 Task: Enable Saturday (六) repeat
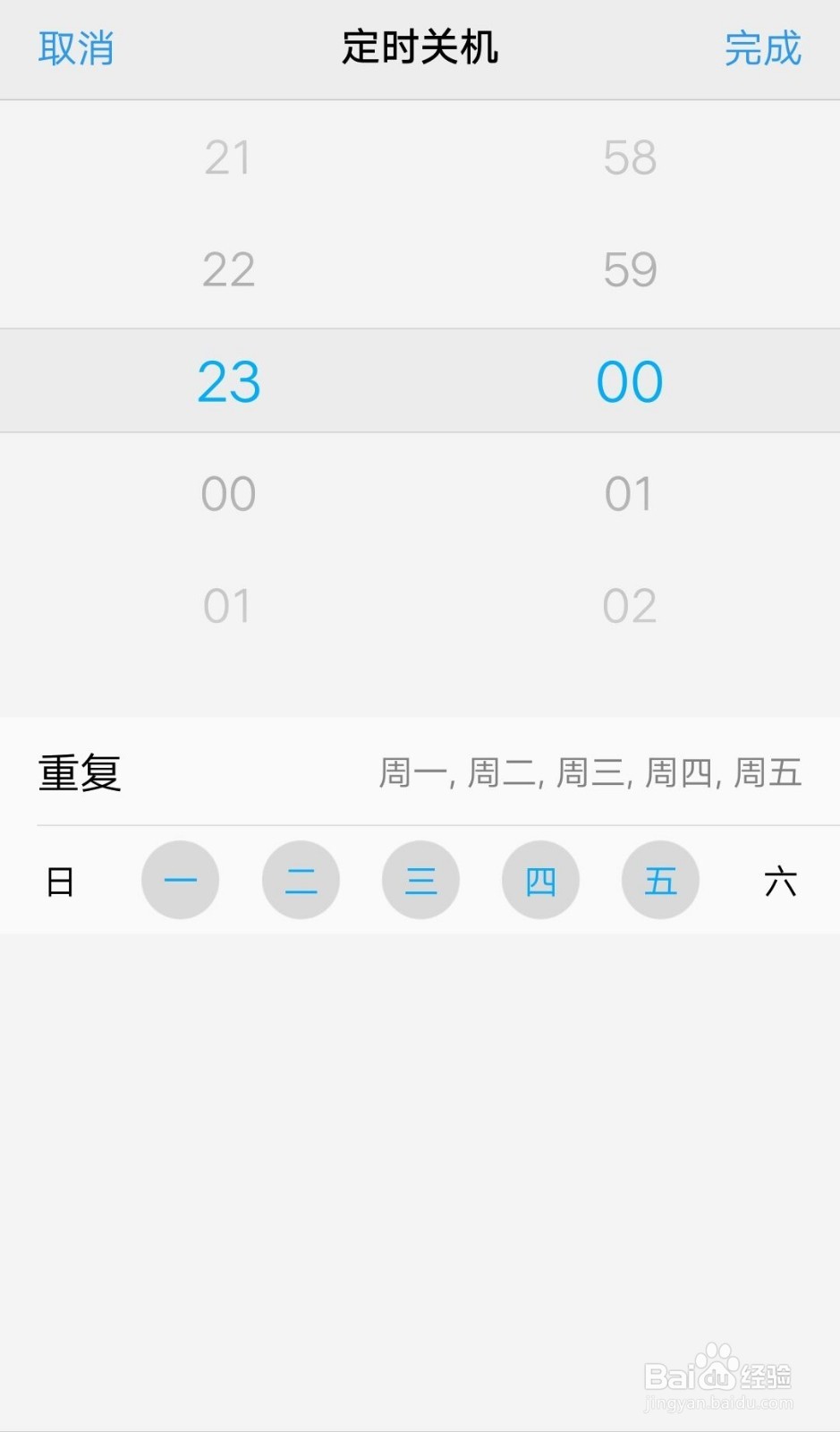780,880
